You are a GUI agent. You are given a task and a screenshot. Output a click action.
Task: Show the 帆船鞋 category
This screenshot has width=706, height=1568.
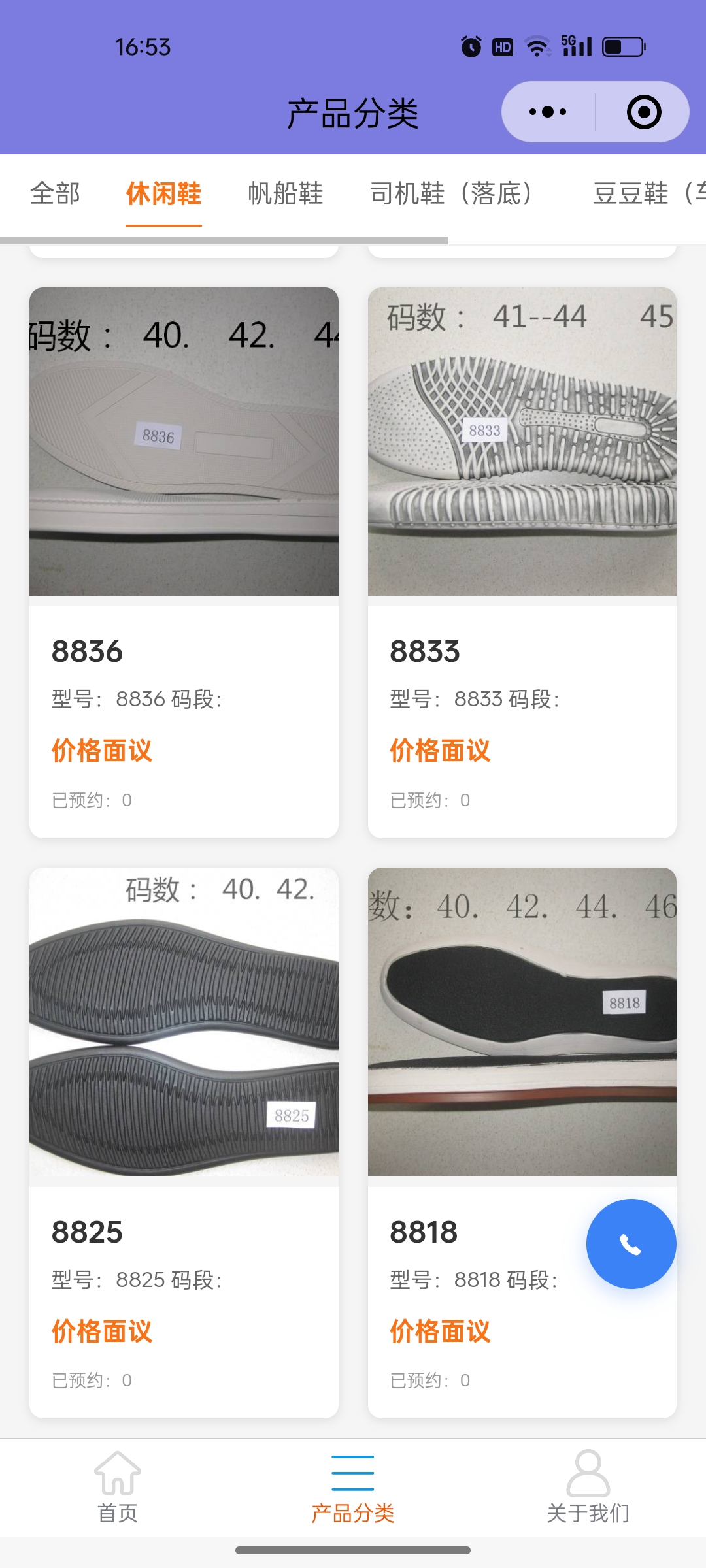286,194
